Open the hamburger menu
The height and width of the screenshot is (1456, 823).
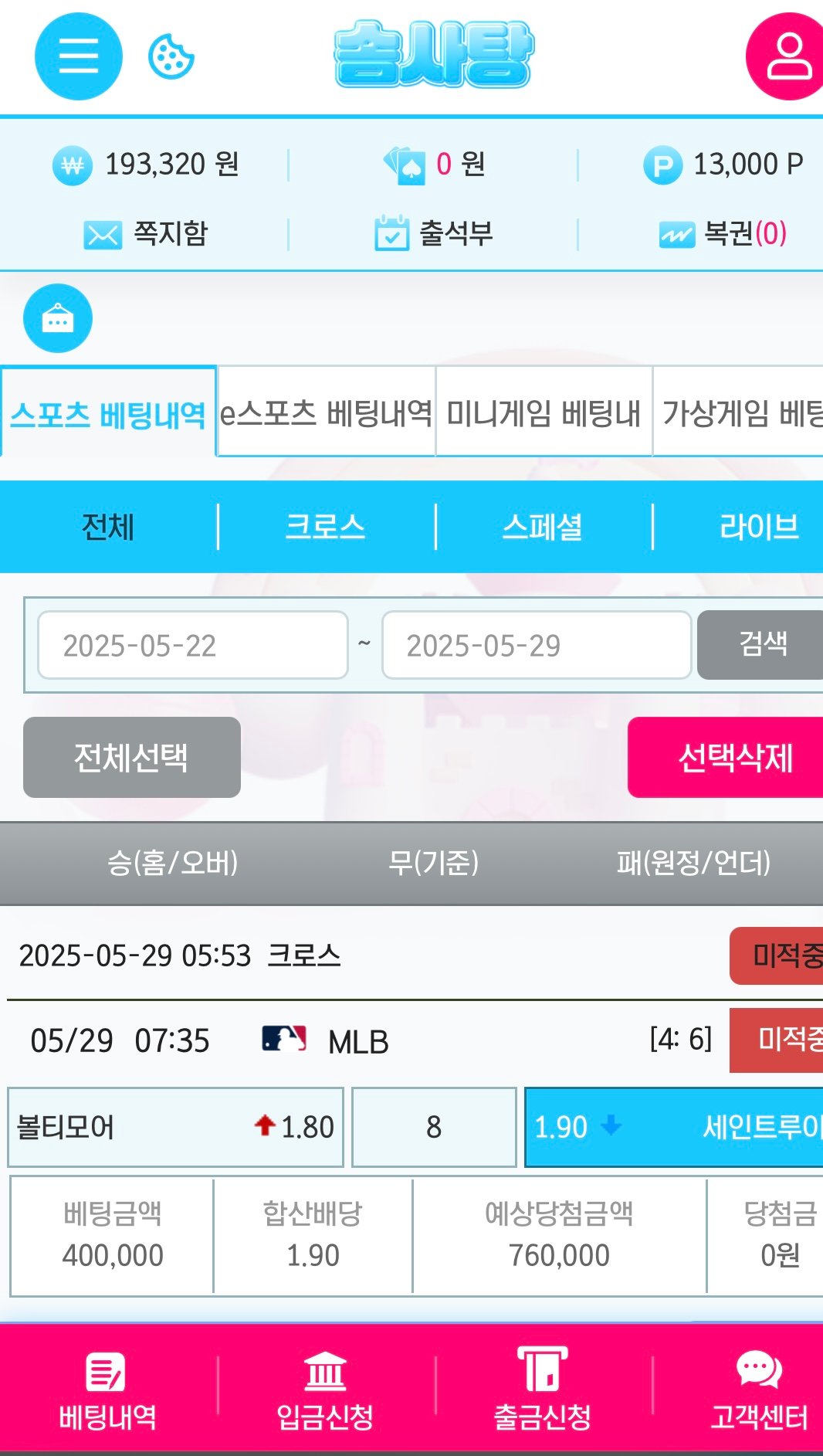(78, 56)
